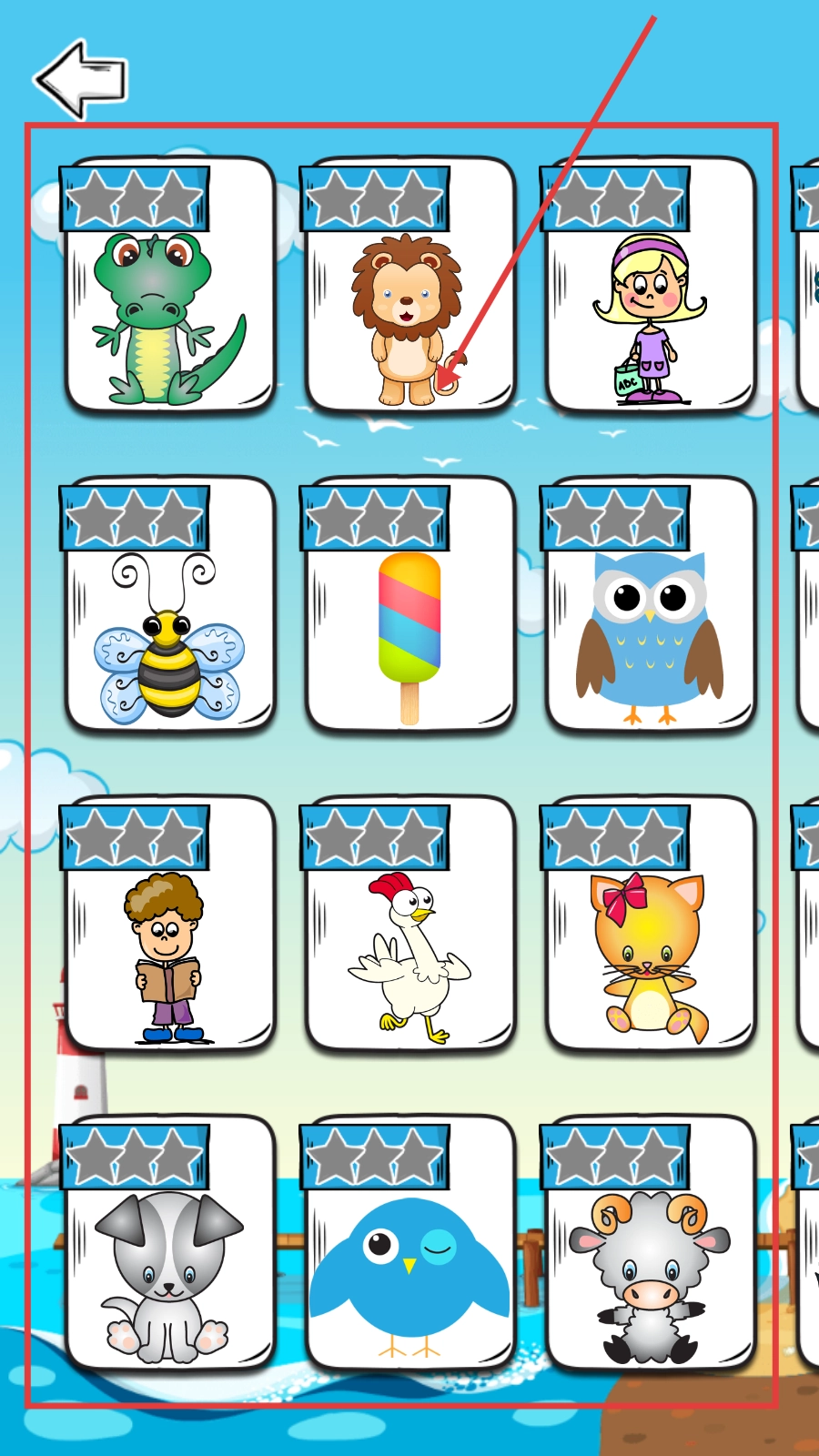Select the orange cat with bow card
This screenshot has width=819, height=1456.
pos(650,937)
